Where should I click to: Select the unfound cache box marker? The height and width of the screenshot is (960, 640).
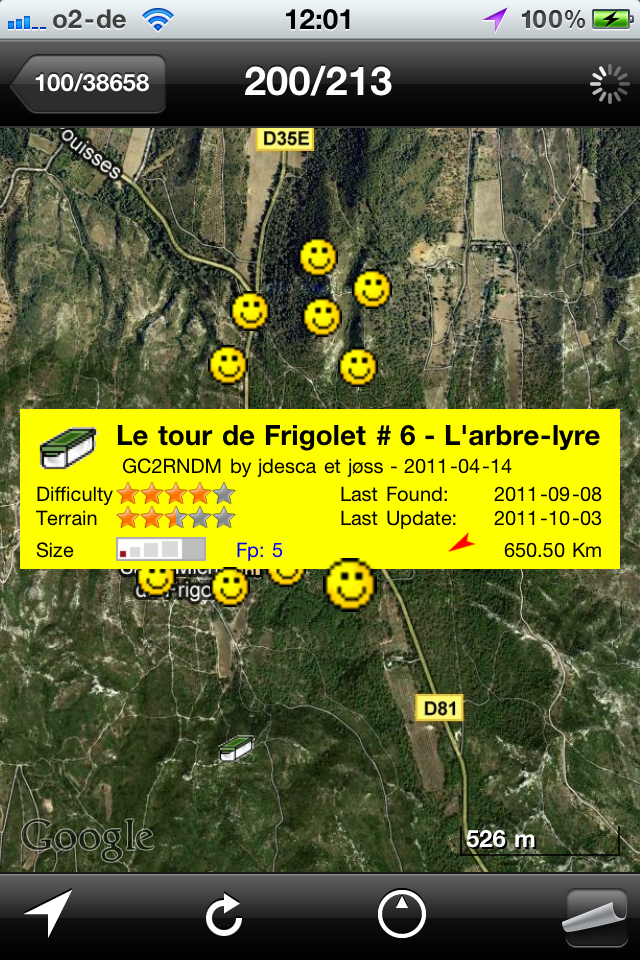pyautogui.click(x=236, y=748)
